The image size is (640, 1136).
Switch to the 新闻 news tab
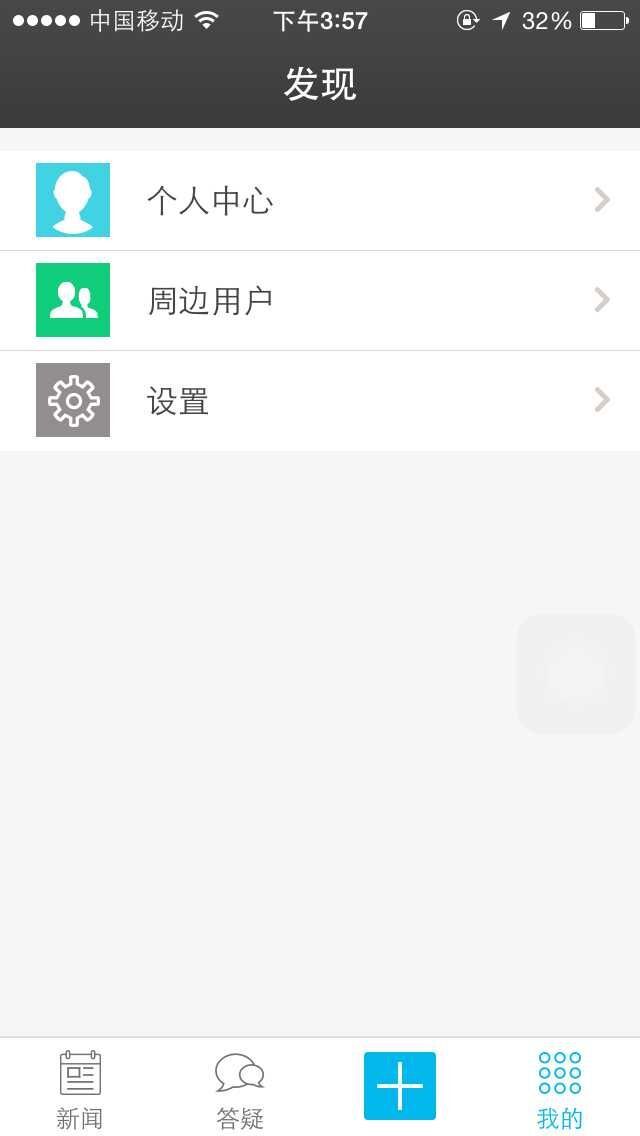(80, 1088)
